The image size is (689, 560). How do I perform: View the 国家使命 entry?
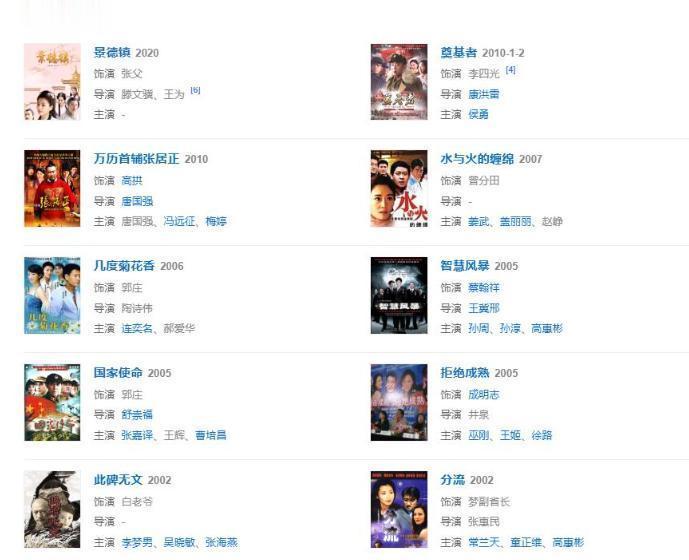click(x=118, y=373)
